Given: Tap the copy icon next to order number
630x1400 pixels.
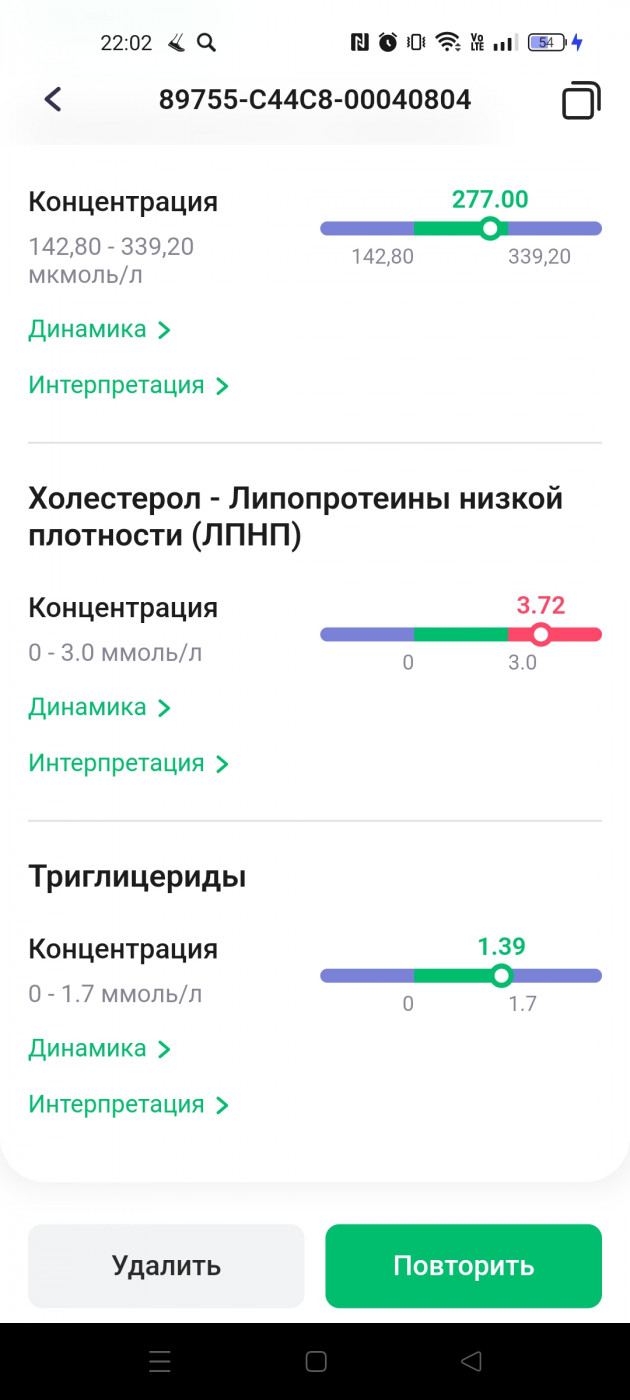Looking at the screenshot, I should click(x=581, y=100).
